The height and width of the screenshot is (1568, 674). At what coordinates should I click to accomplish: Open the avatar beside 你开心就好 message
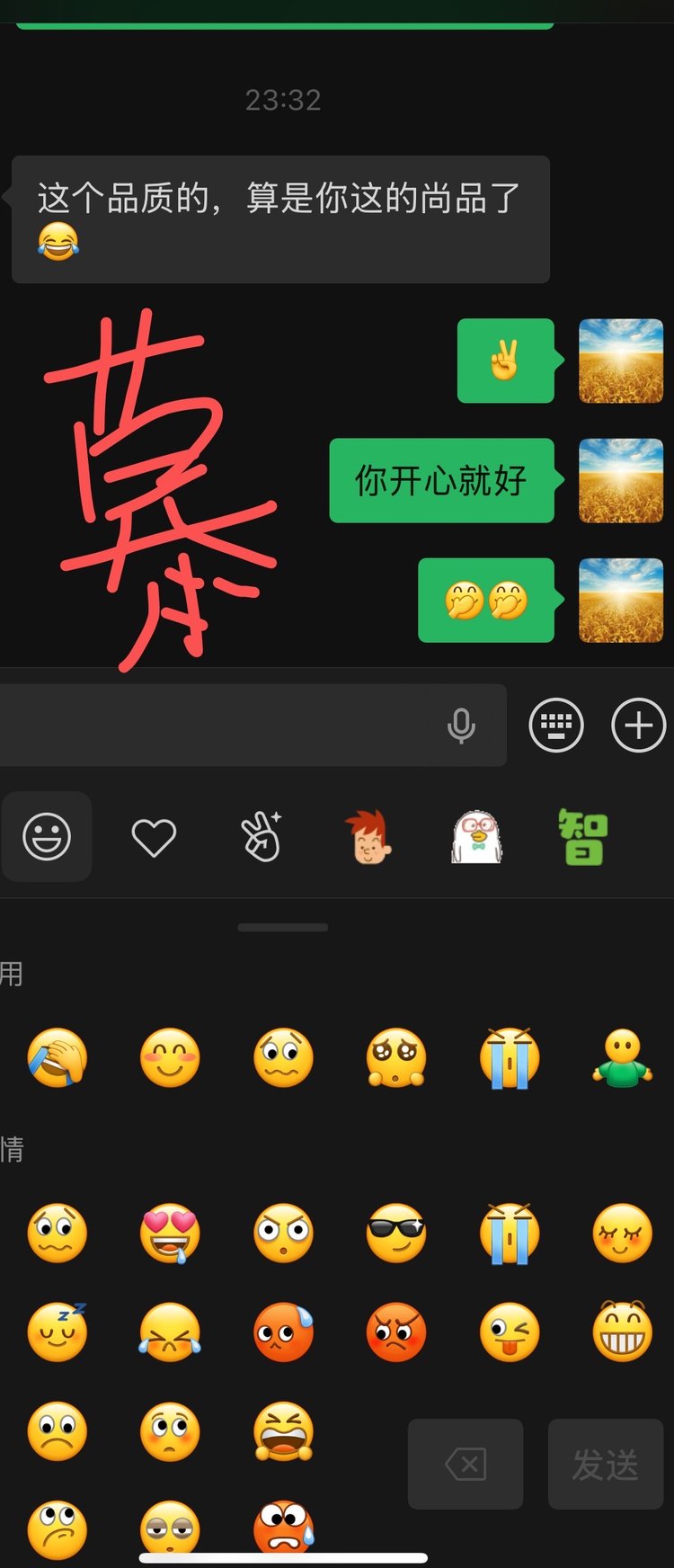(x=621, y=480)
